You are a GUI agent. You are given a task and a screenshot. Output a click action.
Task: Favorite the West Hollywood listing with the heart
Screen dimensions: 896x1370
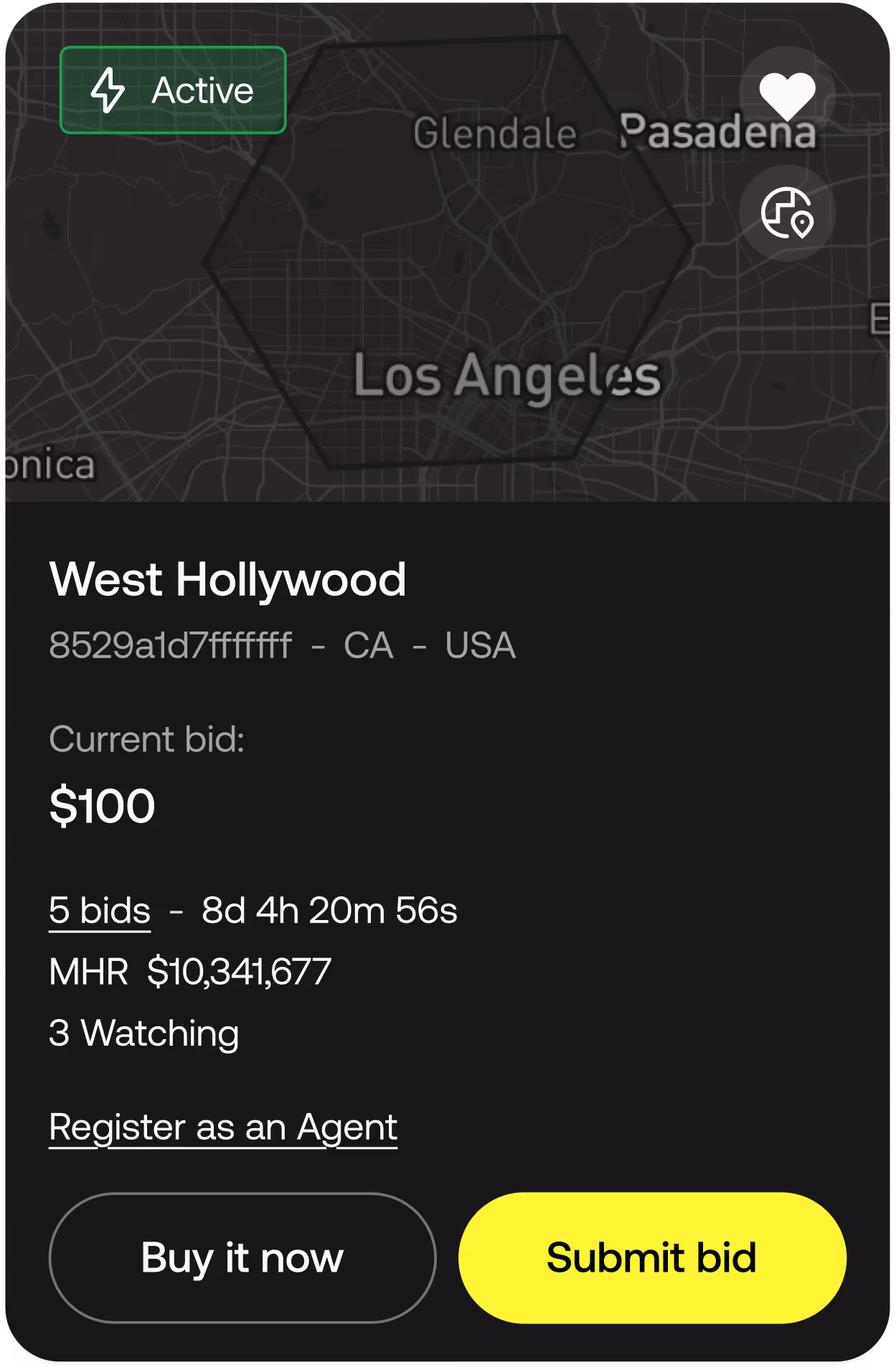tap(787, 95)
